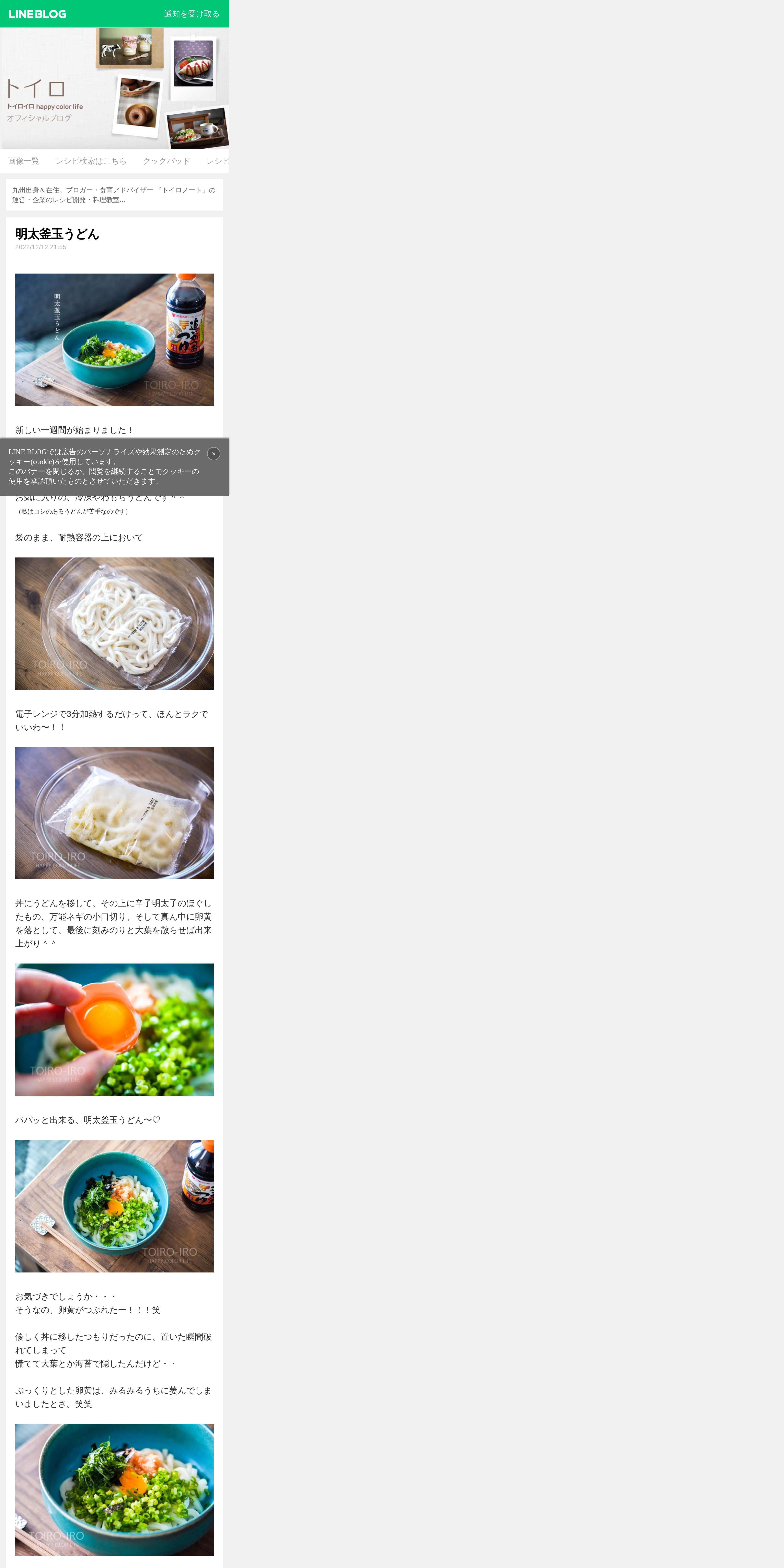View the photo of packaged frozen udon
This screenshot has width=784, height=1568.
(114, 623)
